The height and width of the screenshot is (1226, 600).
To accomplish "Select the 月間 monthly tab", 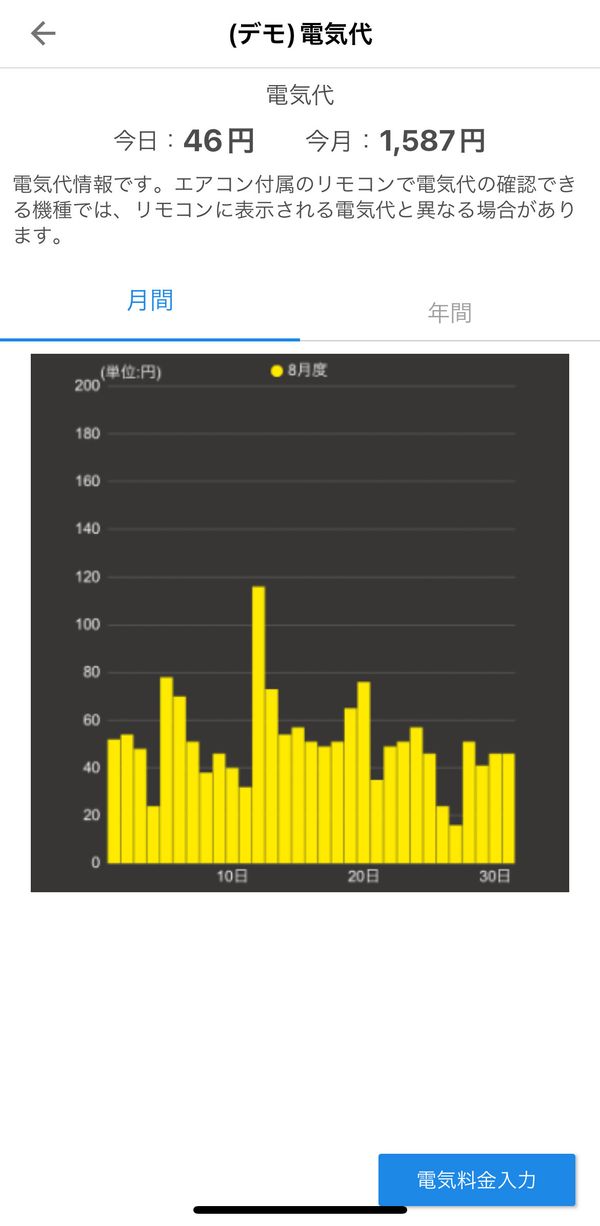I will click(x=150, y=300).
